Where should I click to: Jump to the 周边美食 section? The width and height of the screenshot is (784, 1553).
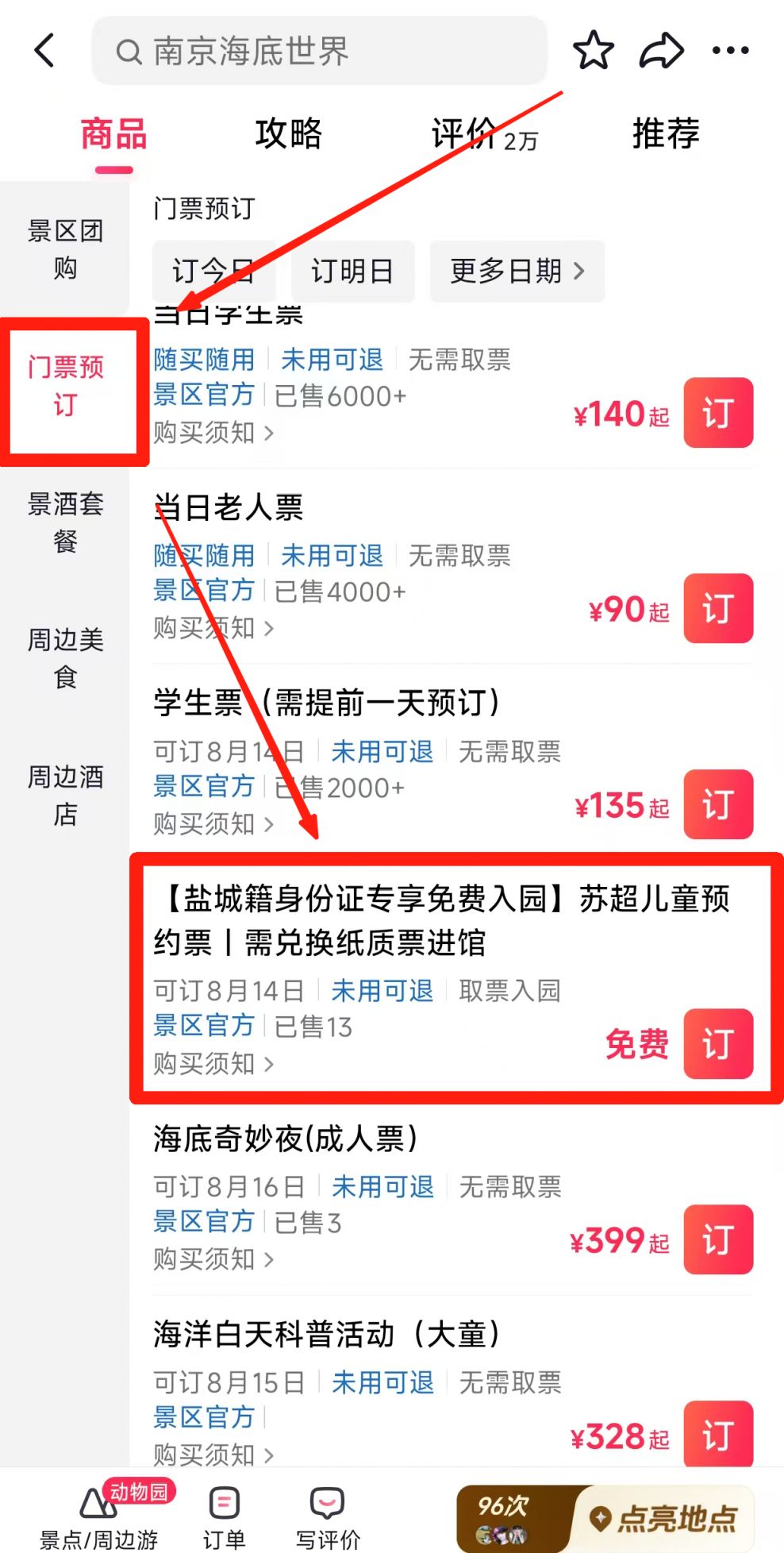pyautogui.click(x=65, y=658)
